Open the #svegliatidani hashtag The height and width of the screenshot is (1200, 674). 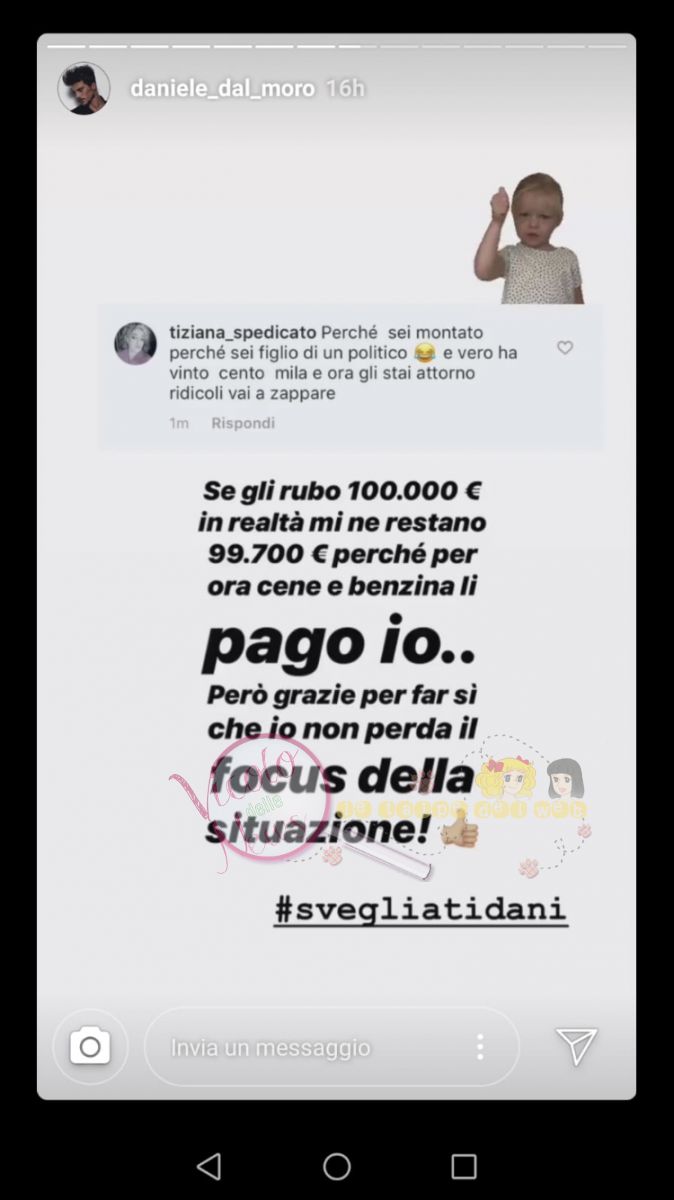pyautogui.click(x=420, y=909)
